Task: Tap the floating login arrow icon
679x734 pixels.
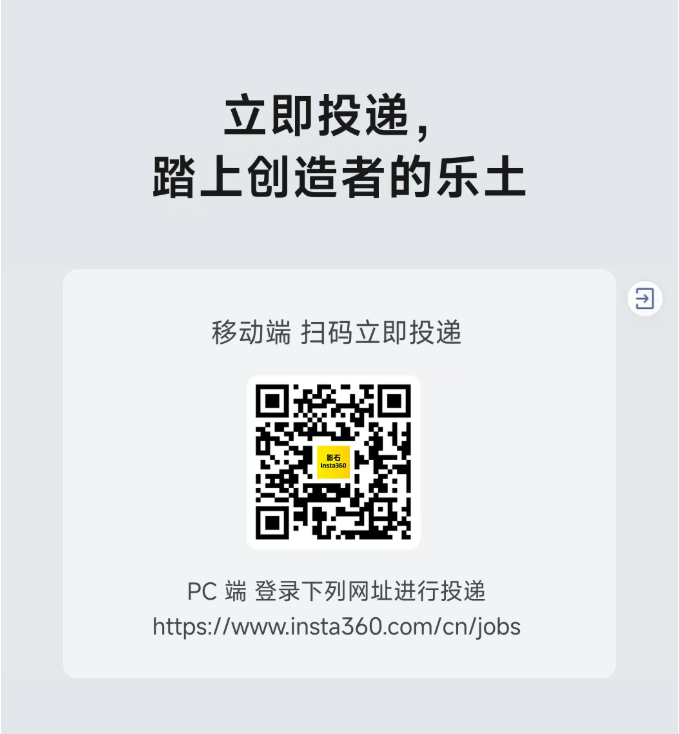Action: [x=645, y=298]
